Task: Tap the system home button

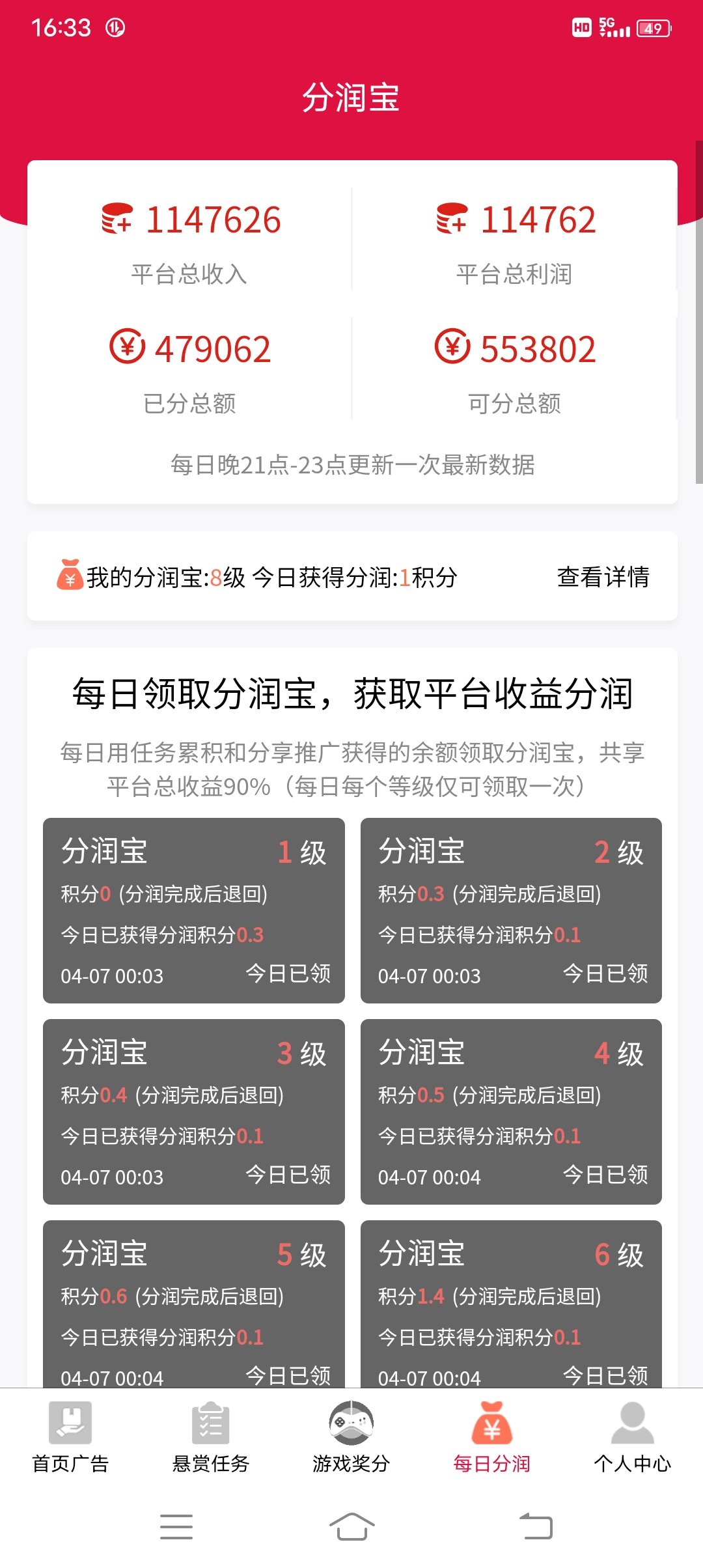Action: 351,1526
